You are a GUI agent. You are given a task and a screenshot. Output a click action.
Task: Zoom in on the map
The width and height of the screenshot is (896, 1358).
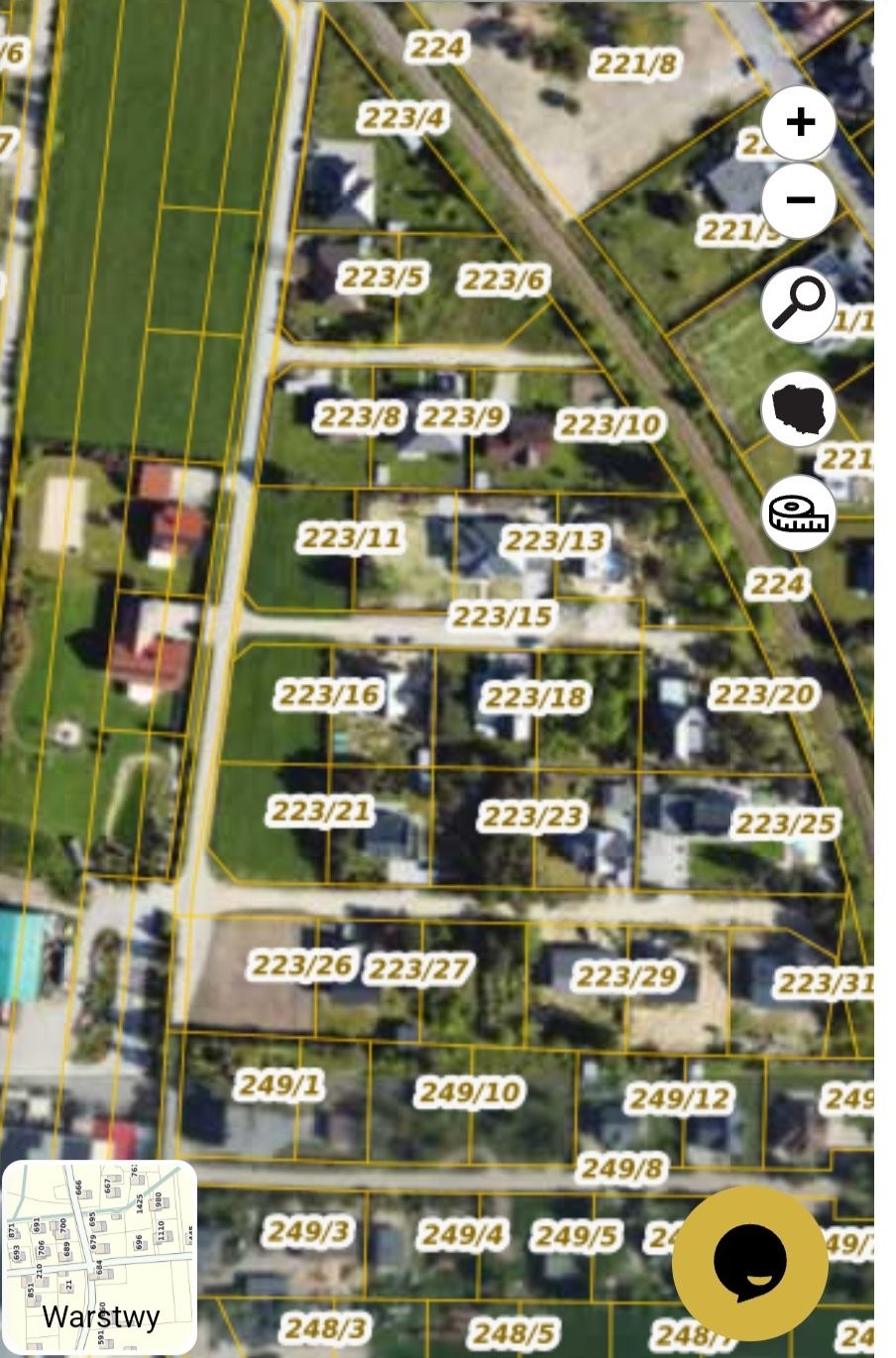[x=799, y=122]
